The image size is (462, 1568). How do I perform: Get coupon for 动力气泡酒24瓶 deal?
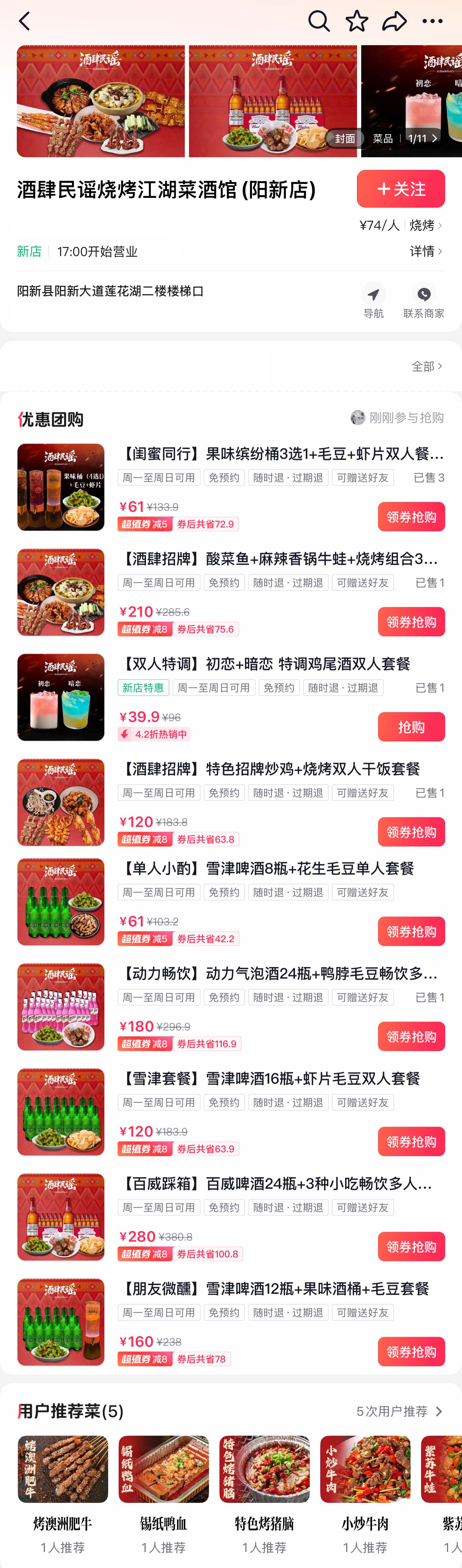pyautogui.click(x=411, y=1036)
